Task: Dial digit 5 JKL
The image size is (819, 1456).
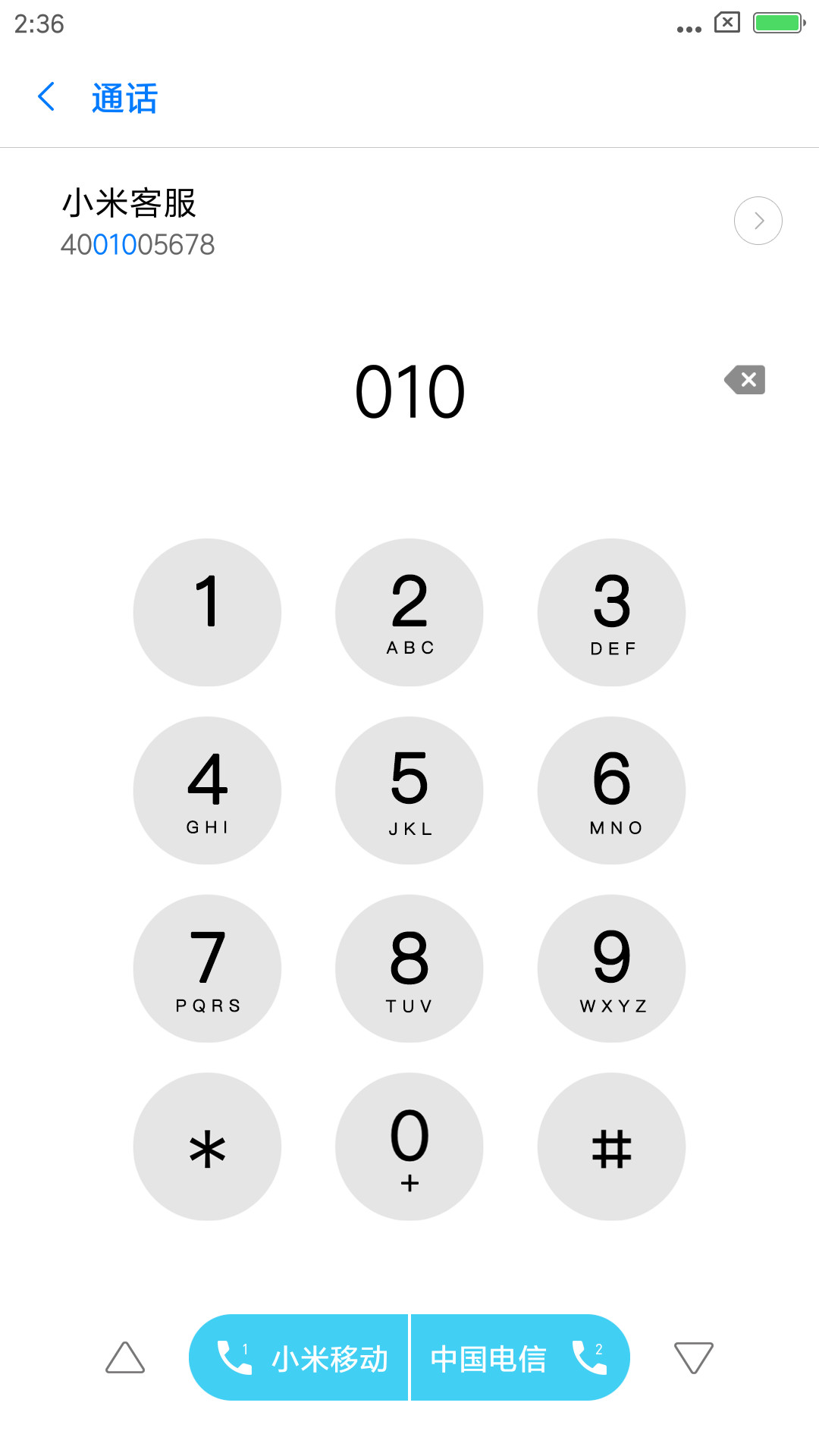Action: [409, 790]
